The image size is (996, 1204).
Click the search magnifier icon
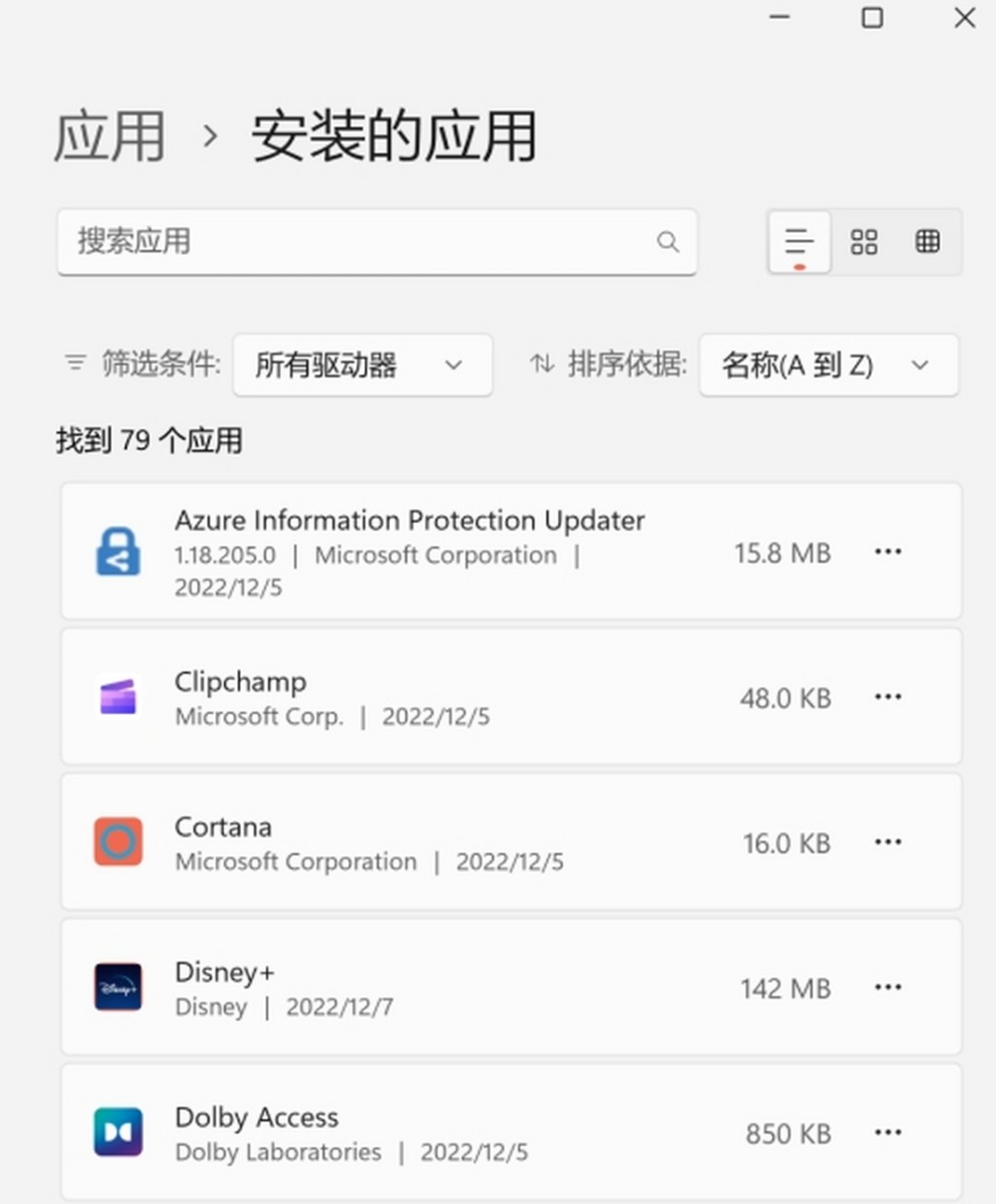[667, 242]
